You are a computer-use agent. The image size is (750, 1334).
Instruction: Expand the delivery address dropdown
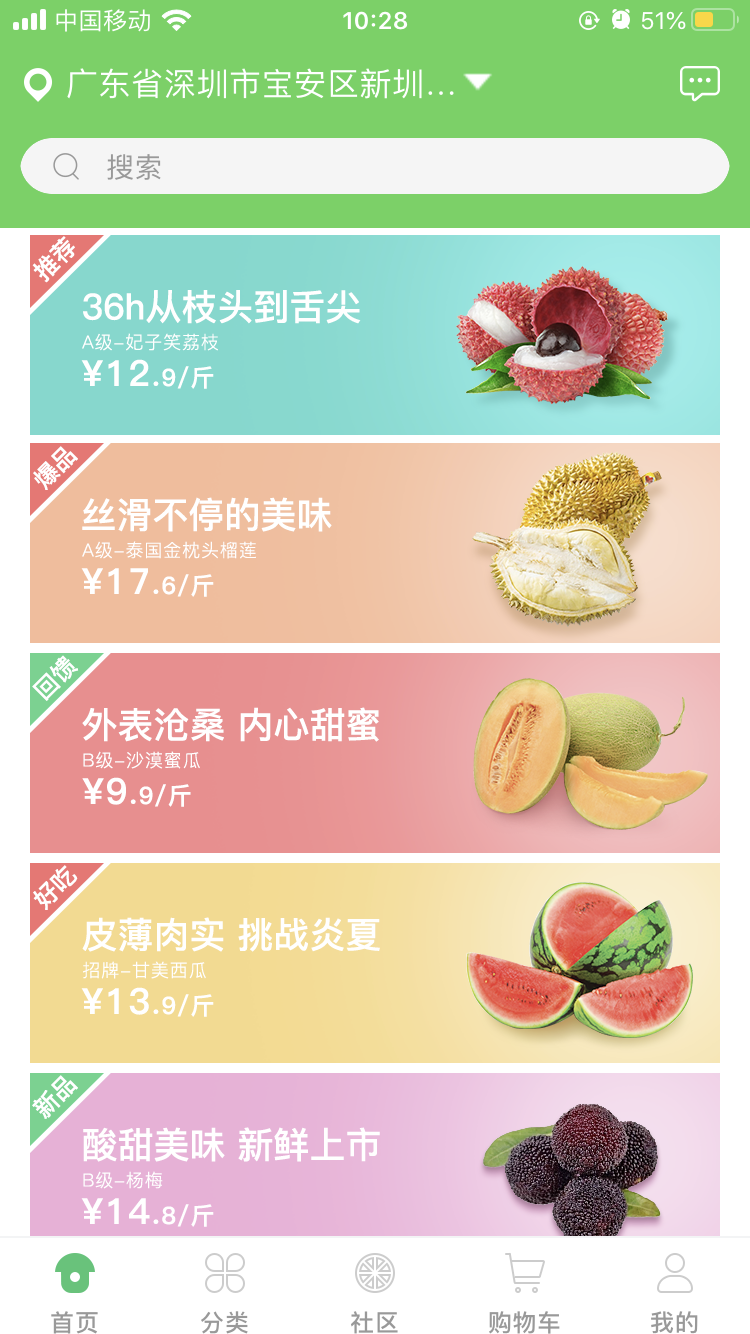pos(478,83)
